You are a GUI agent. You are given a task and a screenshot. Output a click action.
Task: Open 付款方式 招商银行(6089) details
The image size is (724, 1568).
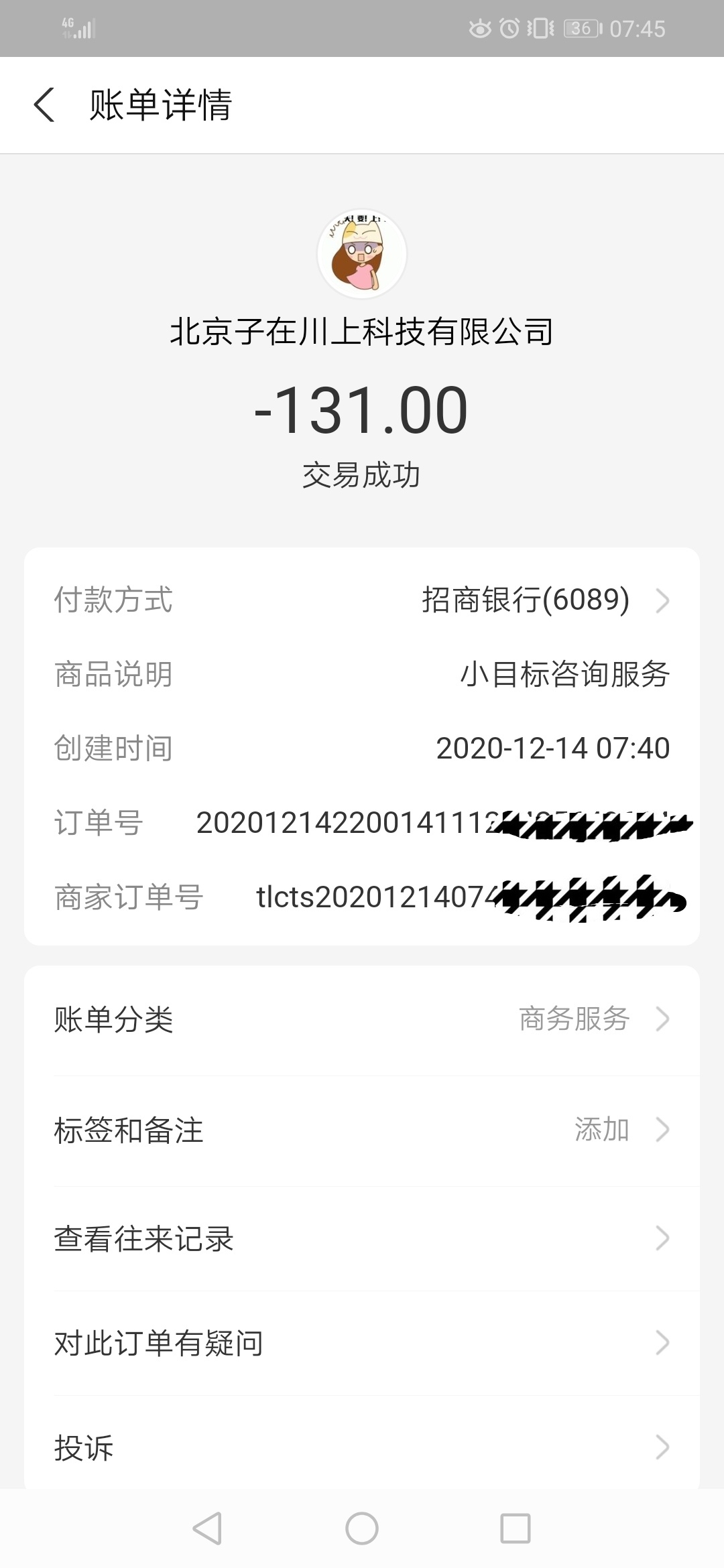pos(362,600)
